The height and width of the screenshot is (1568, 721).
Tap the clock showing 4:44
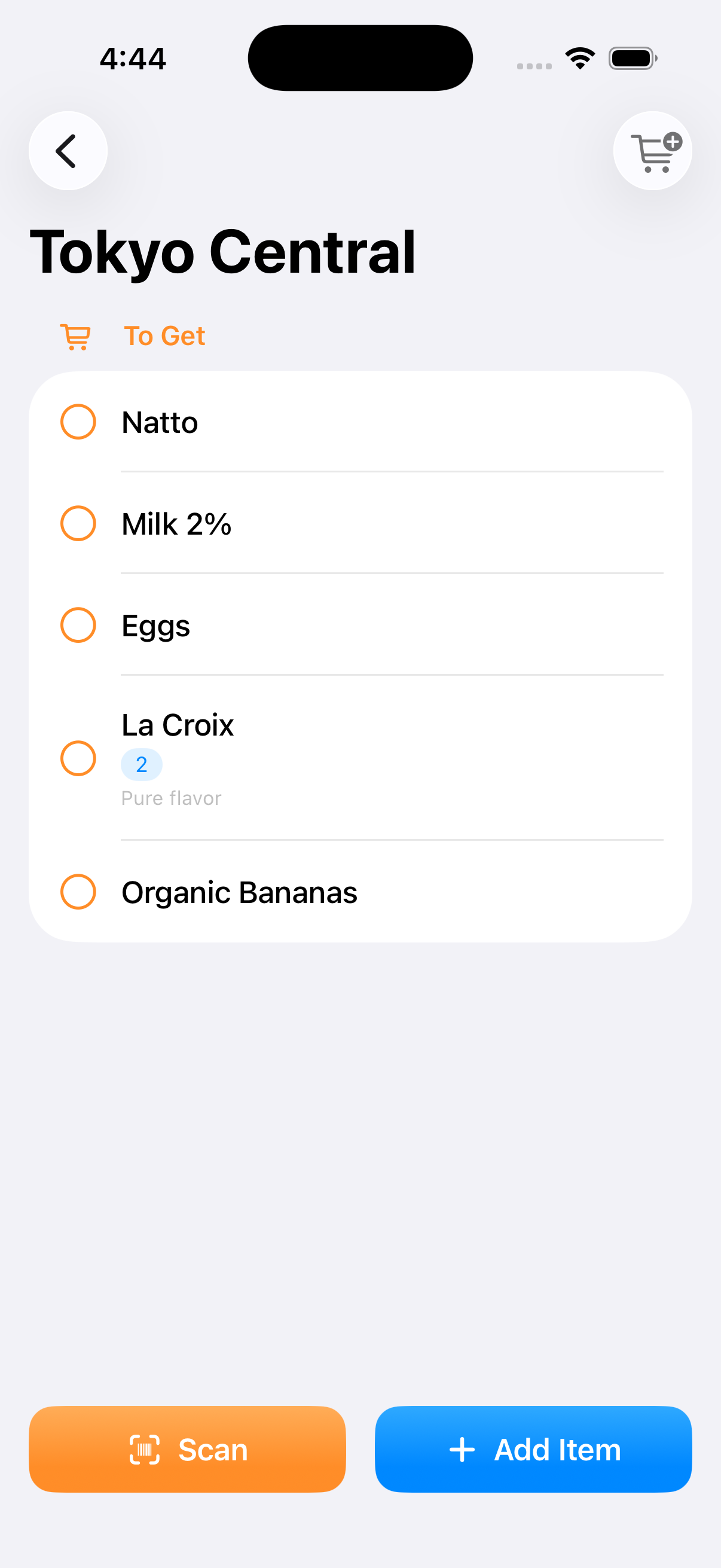tap(132, 58)
